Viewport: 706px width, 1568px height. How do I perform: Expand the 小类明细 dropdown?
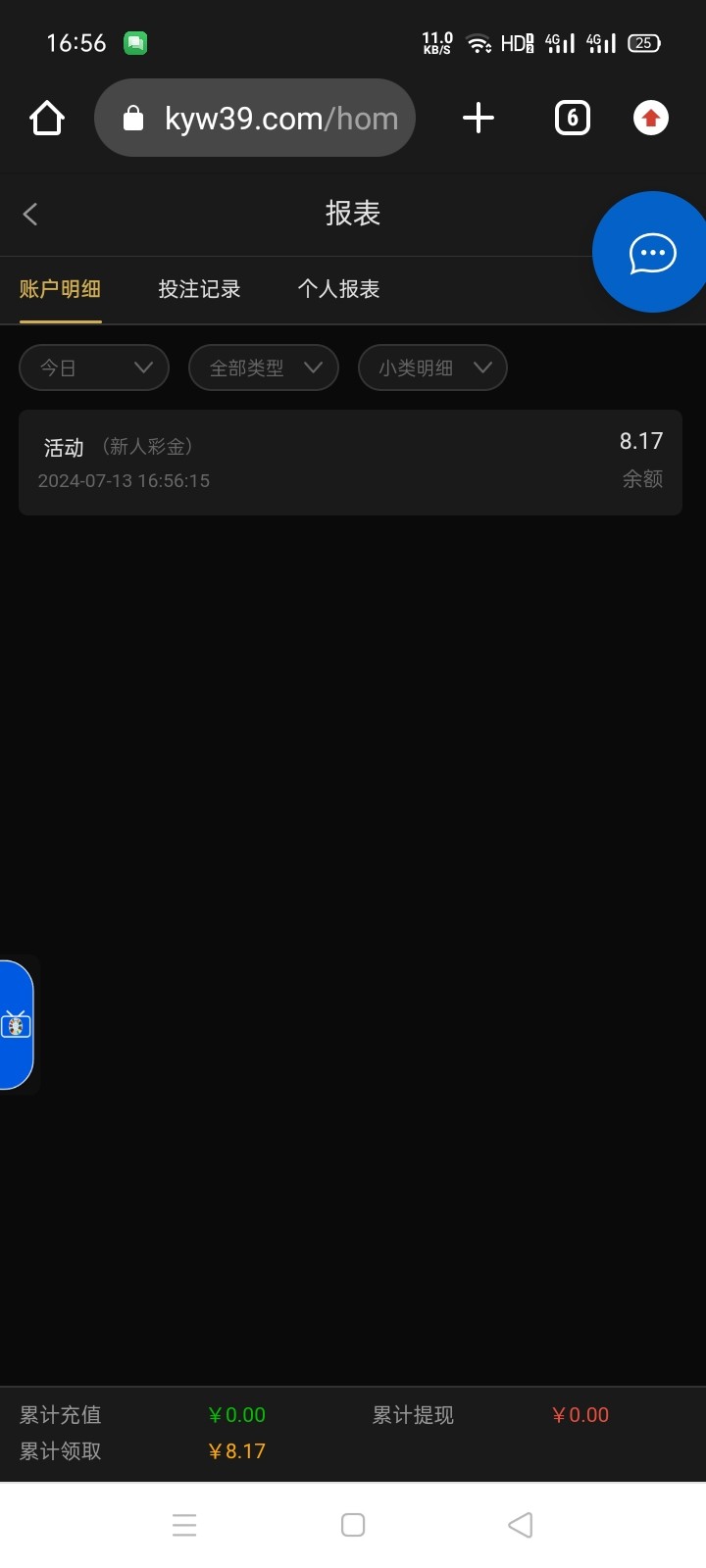coord(432,367)
